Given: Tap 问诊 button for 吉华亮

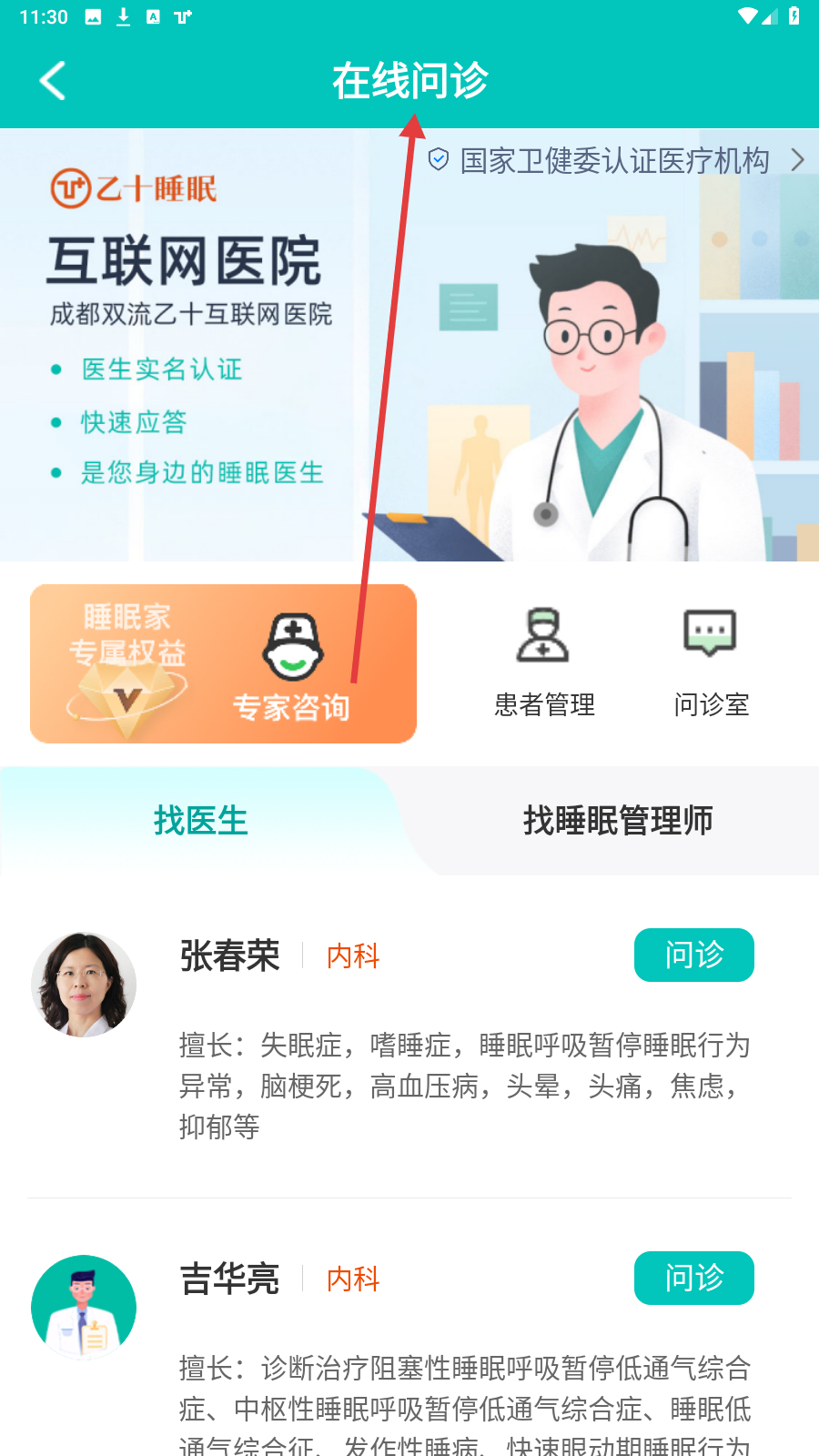Looking at the screenshot, I should [693, 1279].
